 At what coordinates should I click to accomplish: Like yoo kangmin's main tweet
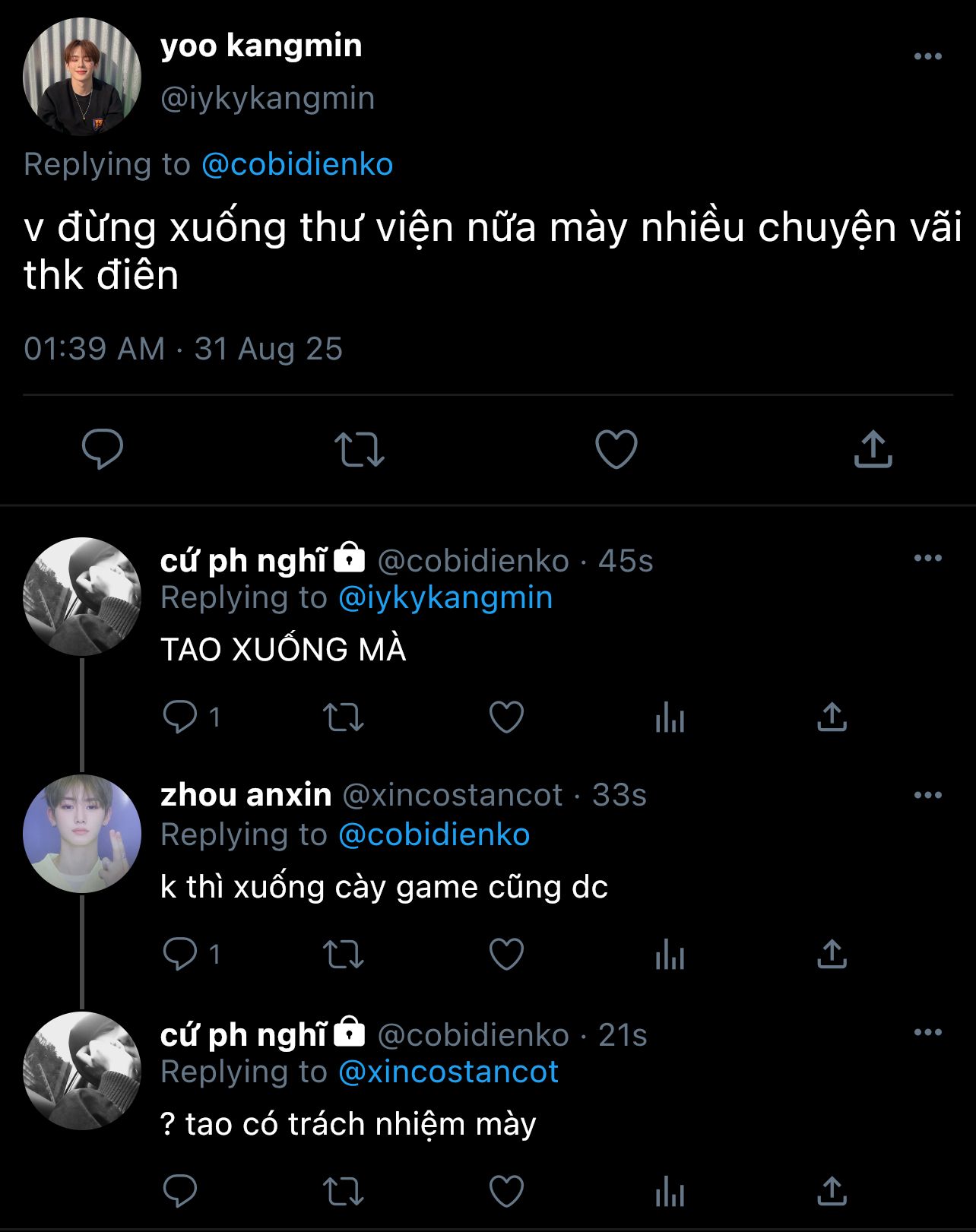616,449
